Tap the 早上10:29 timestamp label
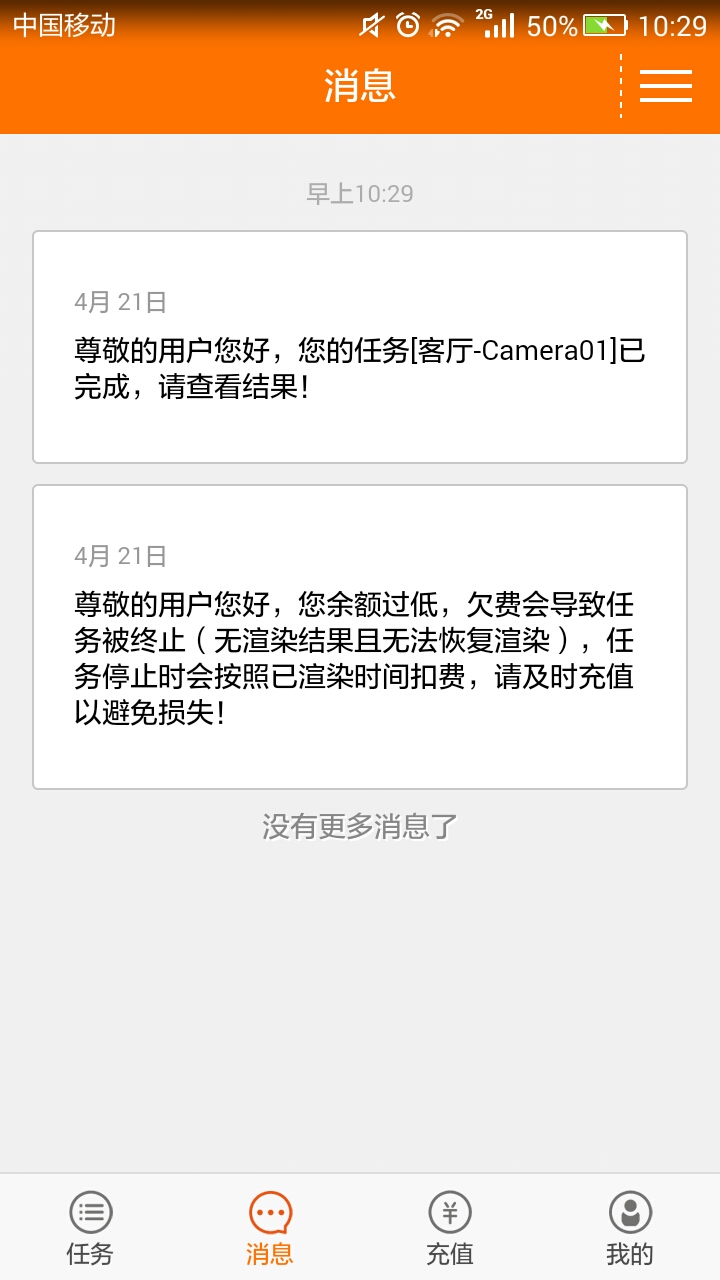 pyautogui.click(x=360, y=194)
